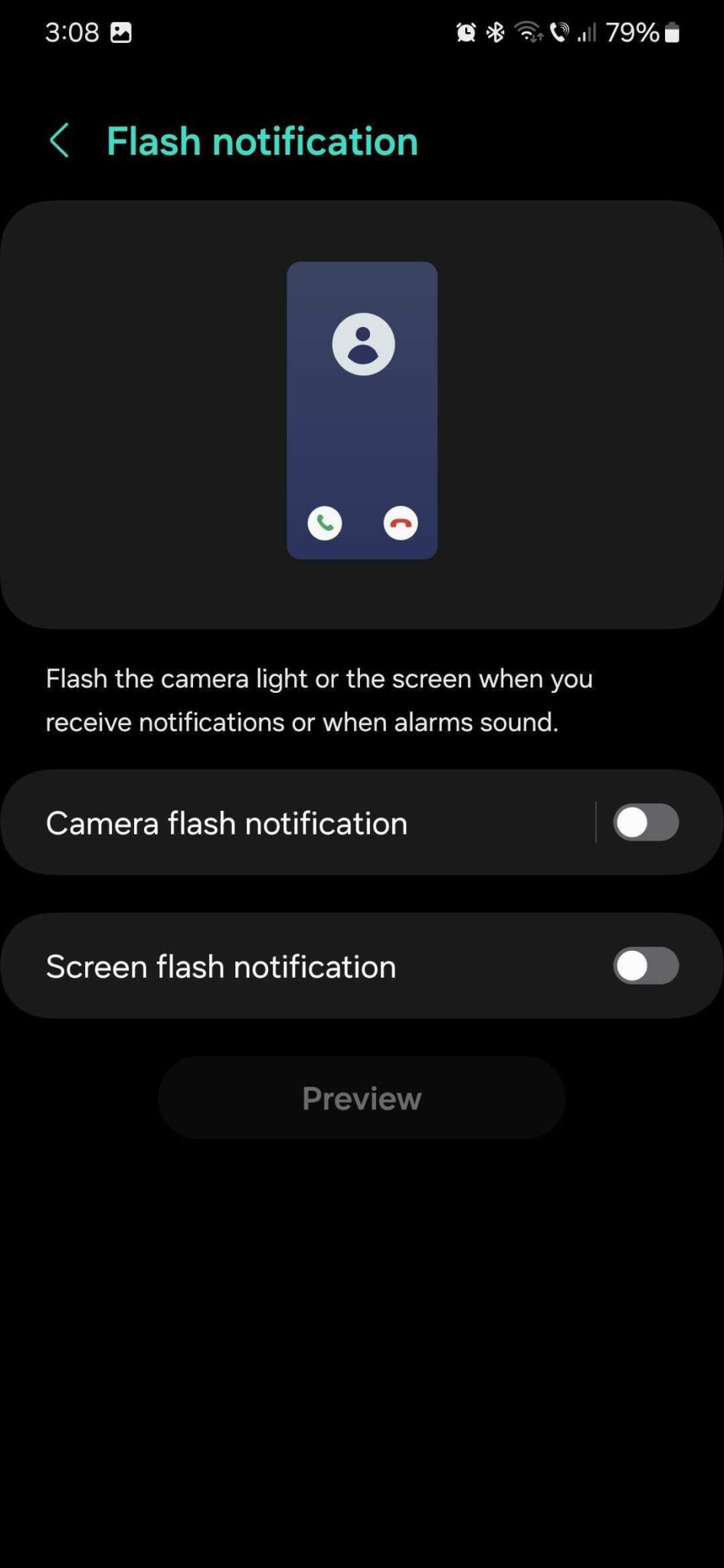Enable the Camera flash notification switch

pyautogui.click(x=646, y=823)
